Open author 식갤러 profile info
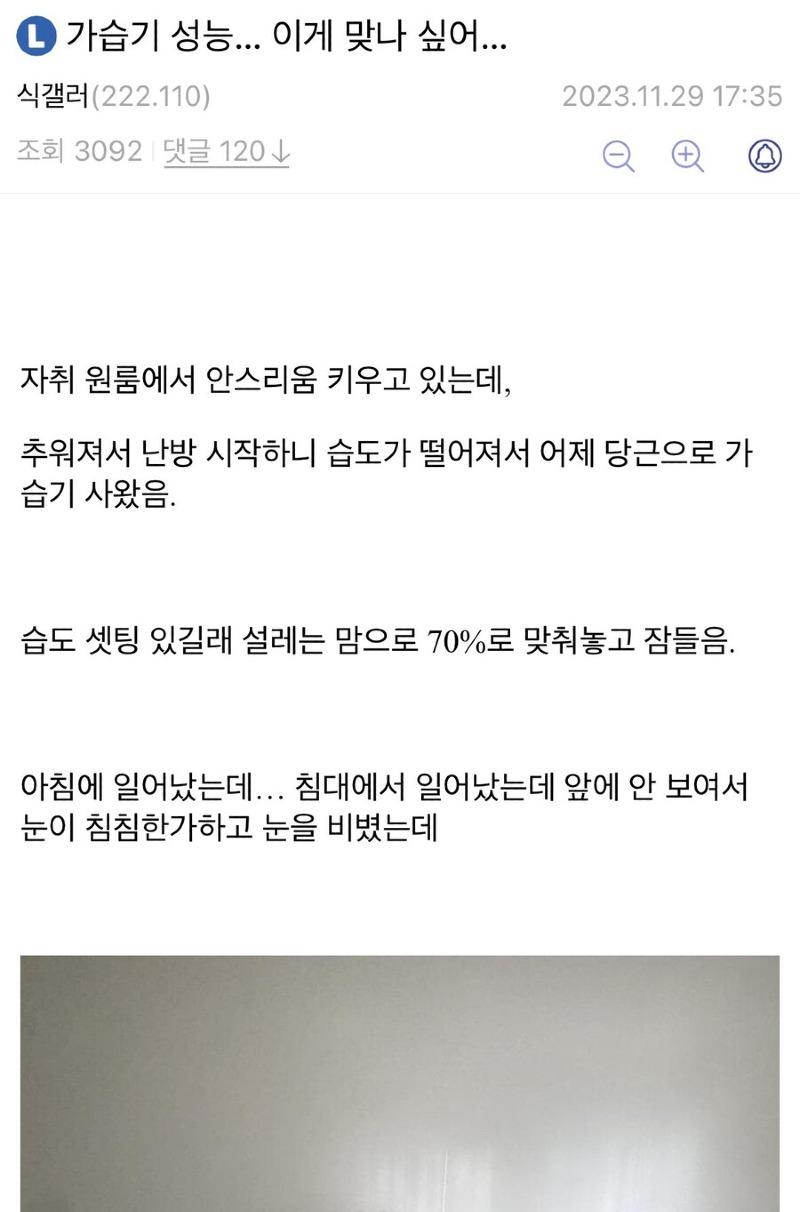Screen dimensions: 800x1212 tap(54, 96)
